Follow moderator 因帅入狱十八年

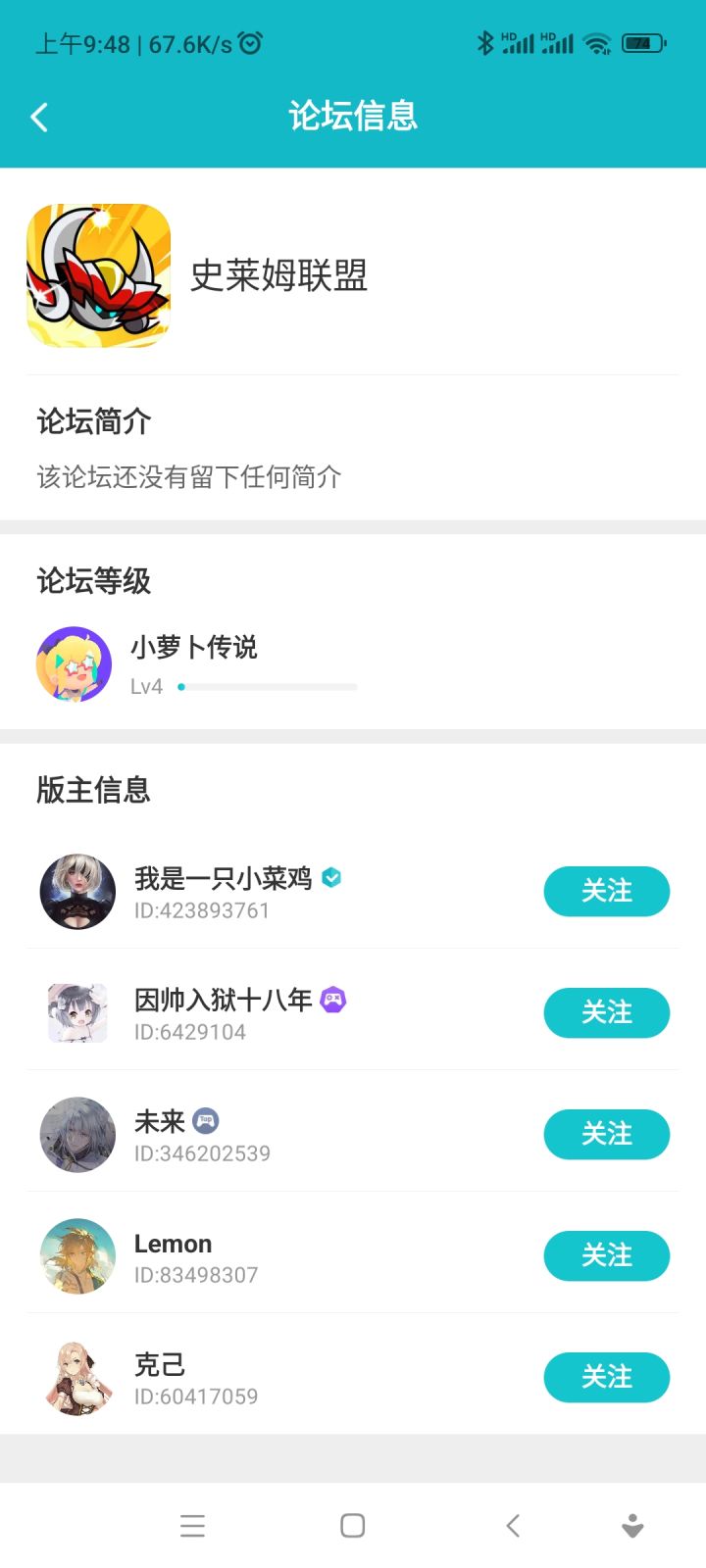[606, 1012]
